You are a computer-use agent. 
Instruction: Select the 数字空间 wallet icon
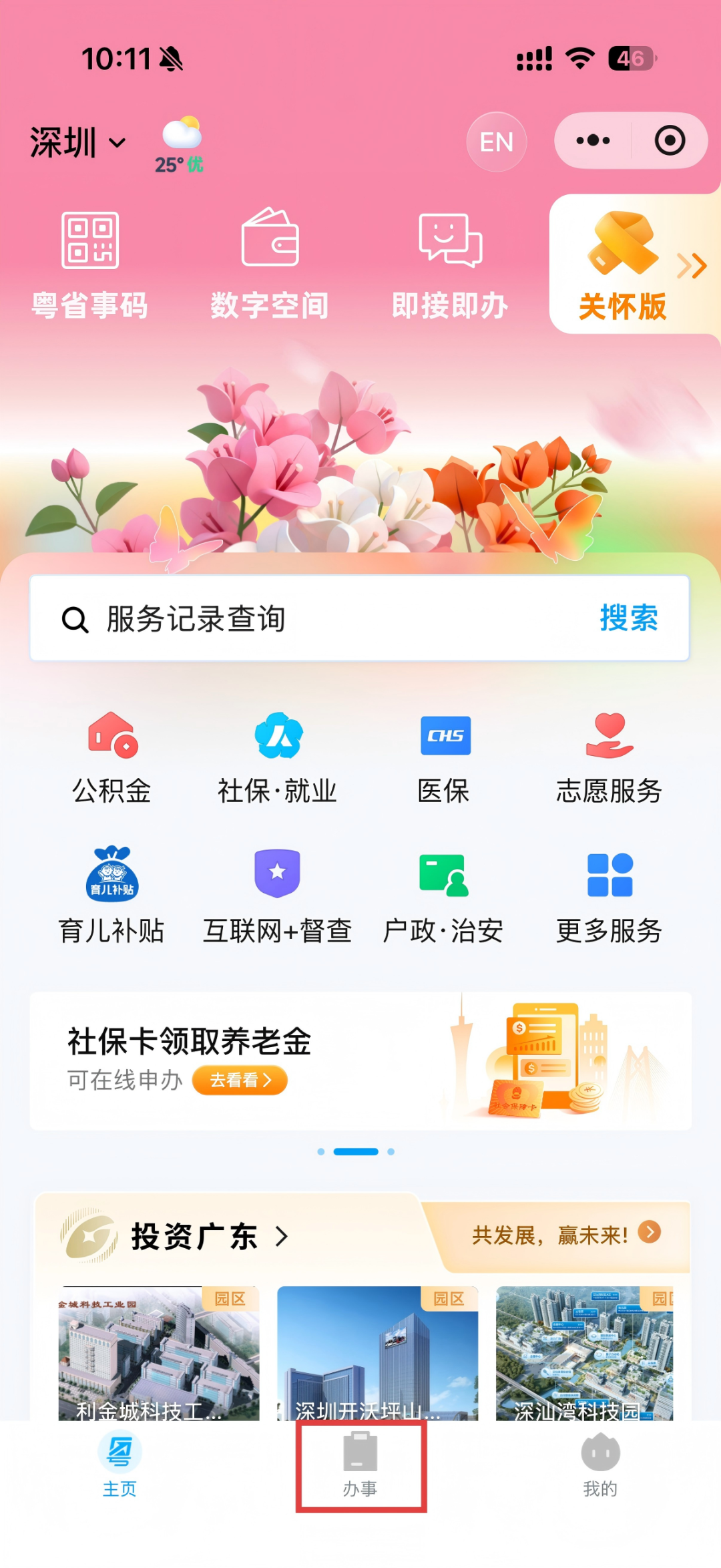[270, 260]
